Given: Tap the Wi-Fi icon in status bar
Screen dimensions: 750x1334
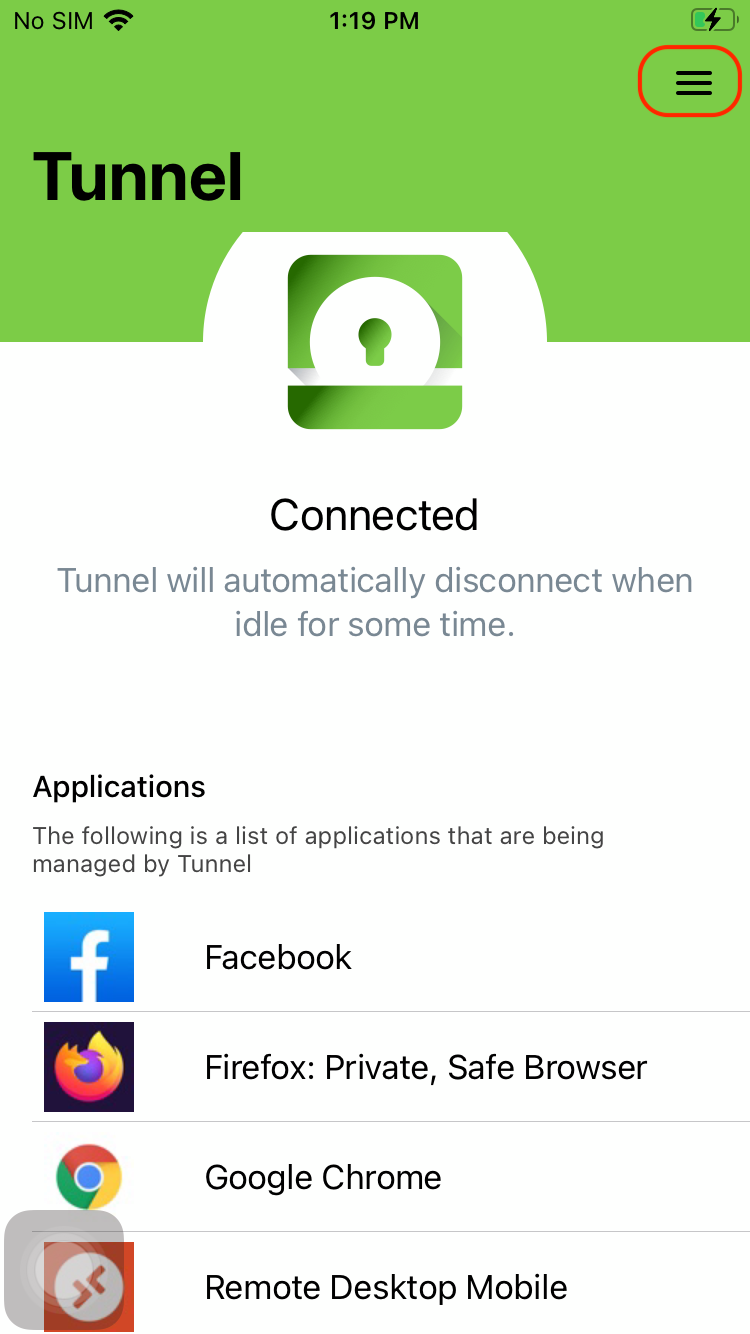Looking at the screenshot, I should point(122,19).
